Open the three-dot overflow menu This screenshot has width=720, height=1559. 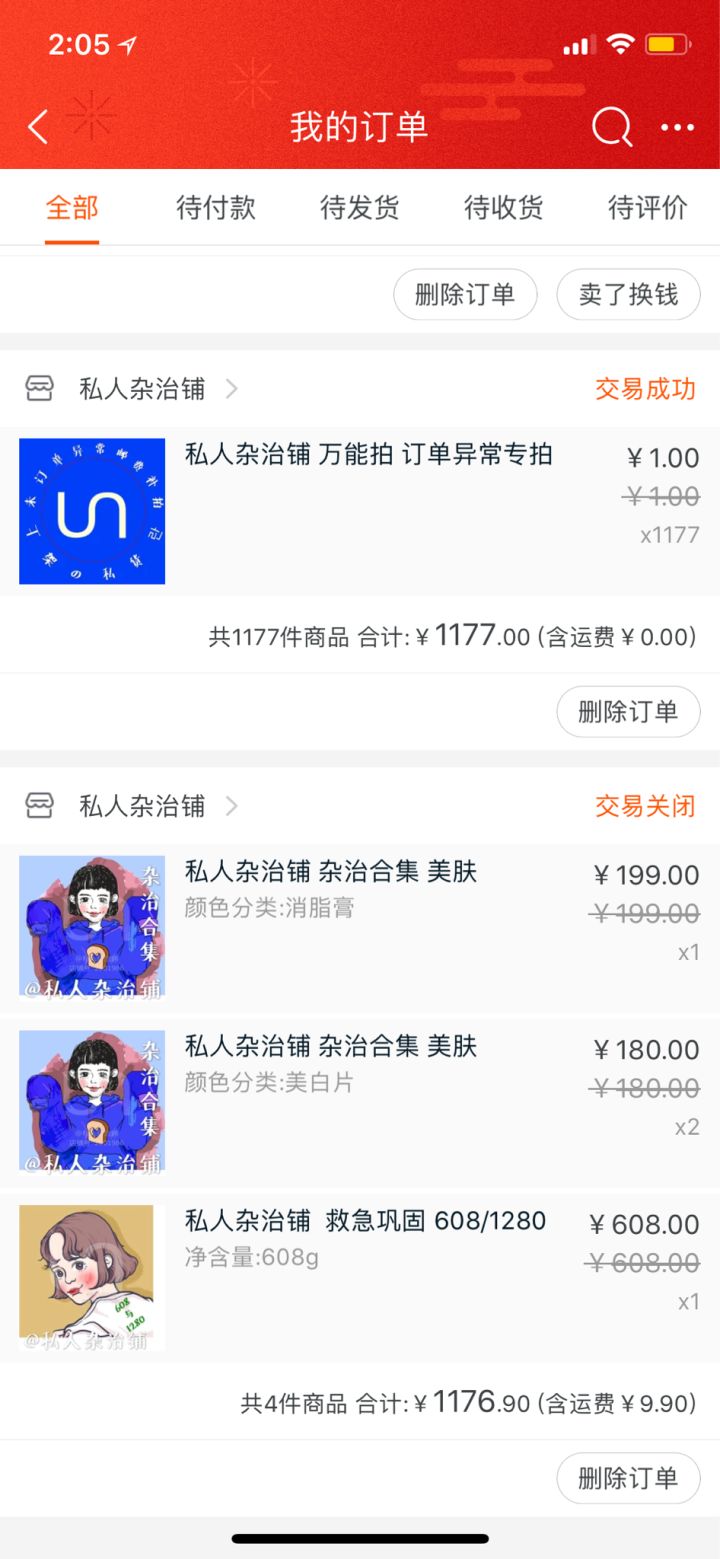(677, 127)
